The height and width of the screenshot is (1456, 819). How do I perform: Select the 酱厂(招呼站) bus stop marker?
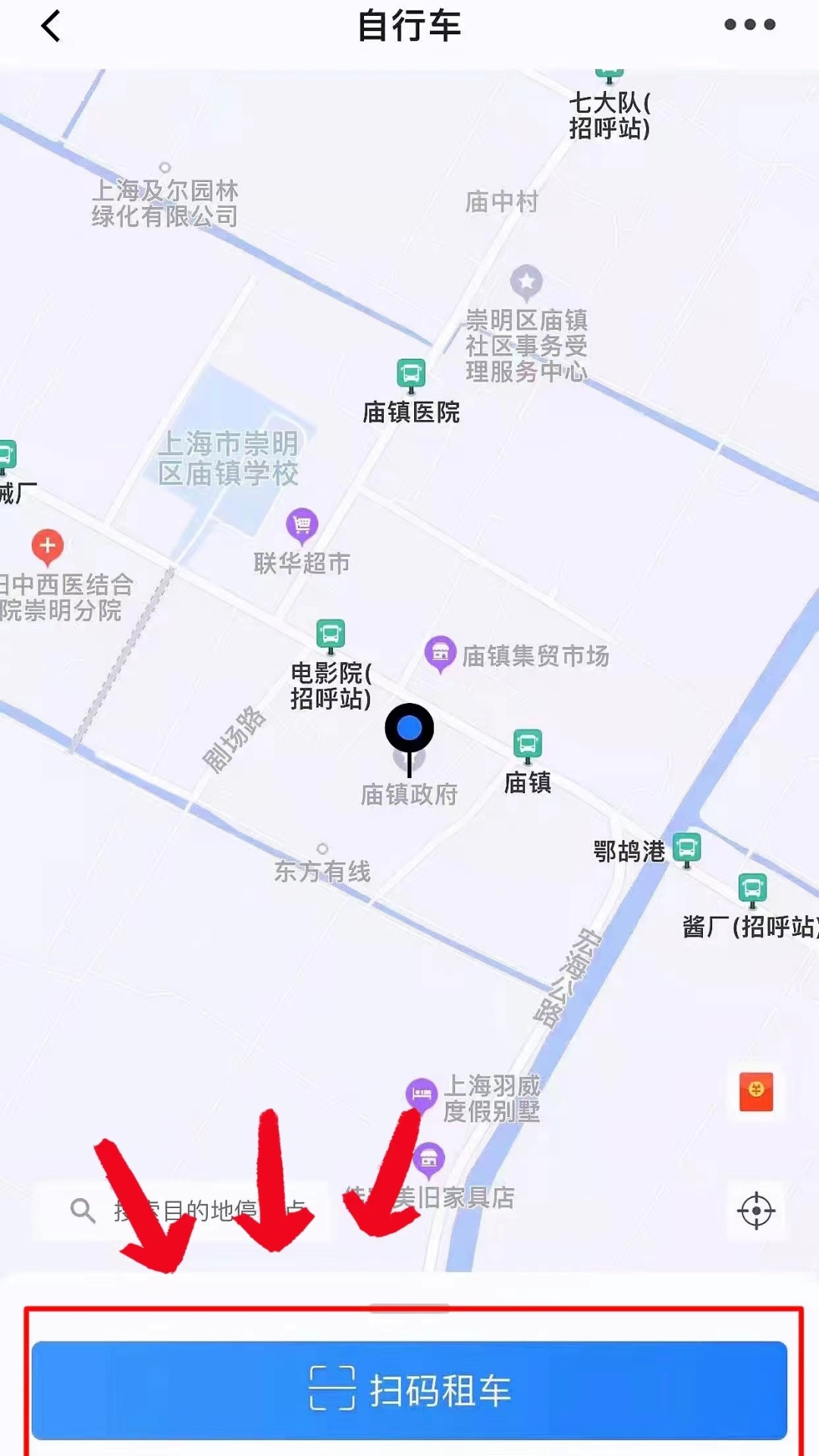coord(752,888)
